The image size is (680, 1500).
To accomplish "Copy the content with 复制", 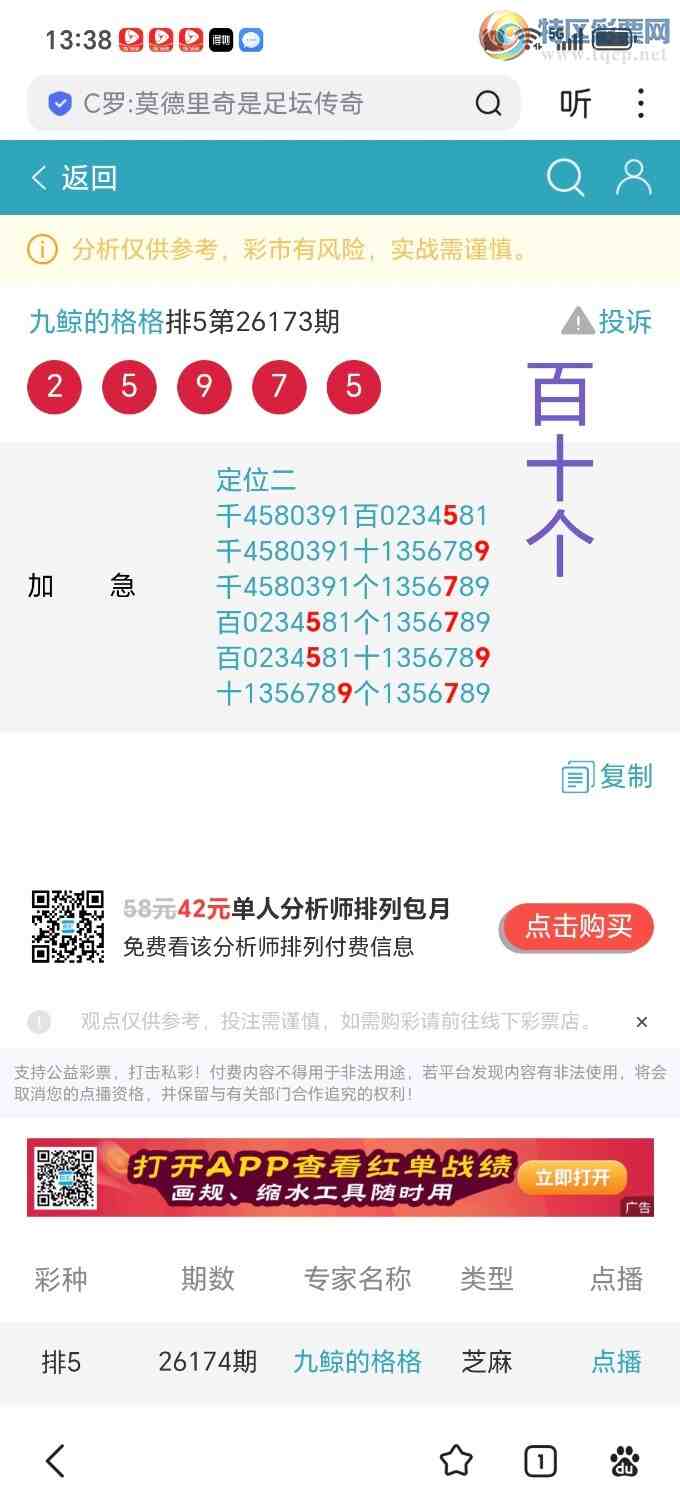I will pos(607,777).
